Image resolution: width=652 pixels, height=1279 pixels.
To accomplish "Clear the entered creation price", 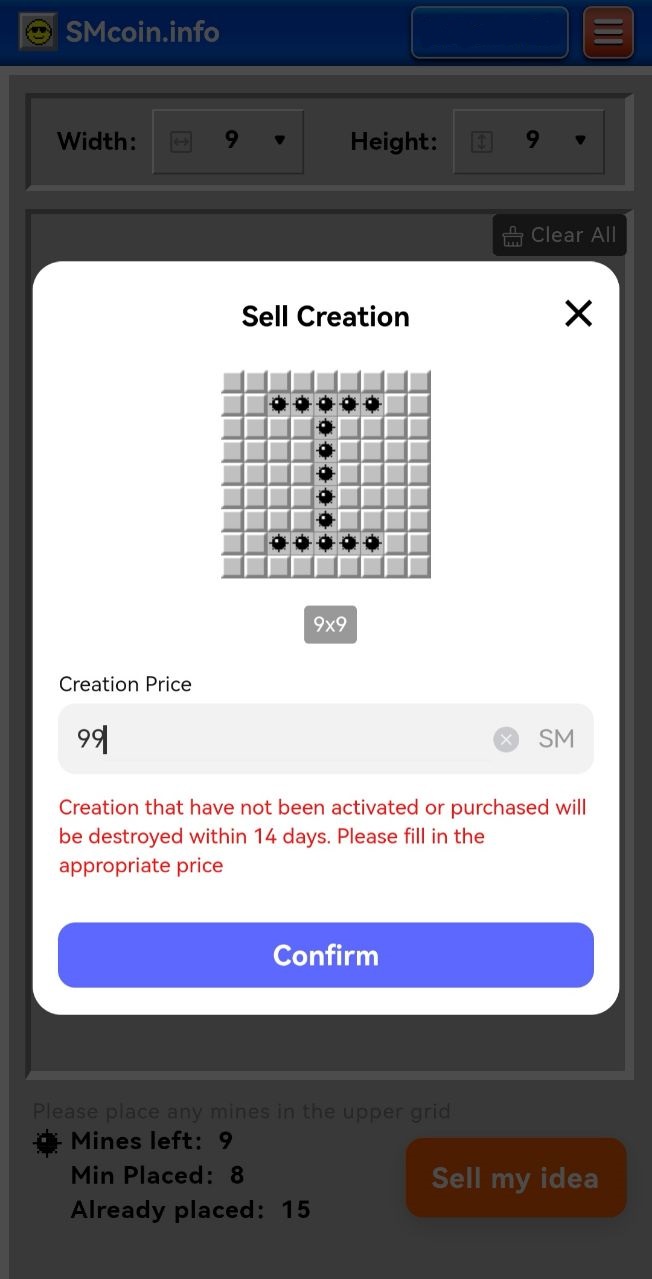I will 506,739.
